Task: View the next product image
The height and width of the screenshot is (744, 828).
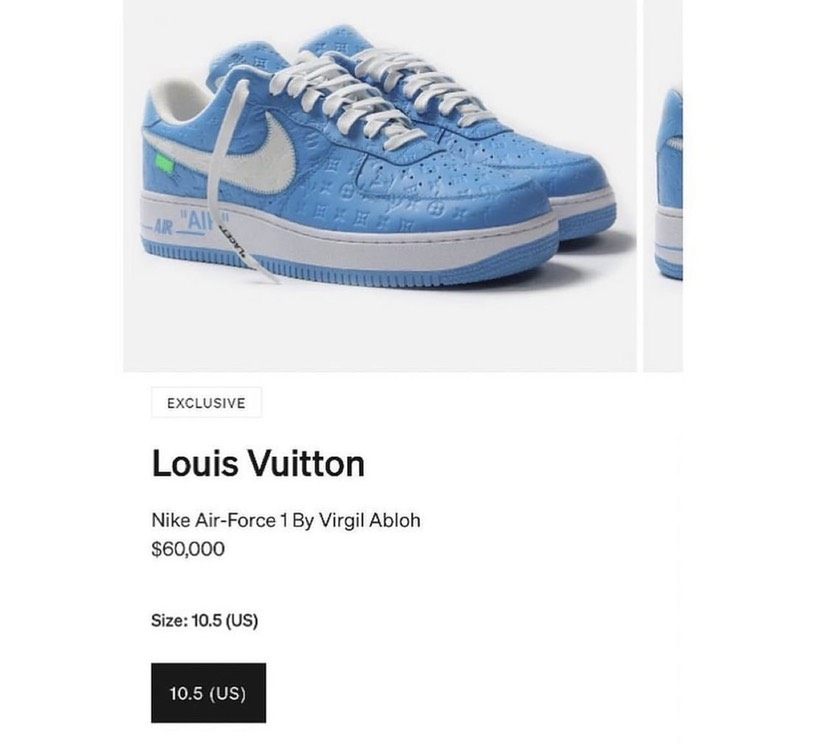Action: tap(664, 185)
